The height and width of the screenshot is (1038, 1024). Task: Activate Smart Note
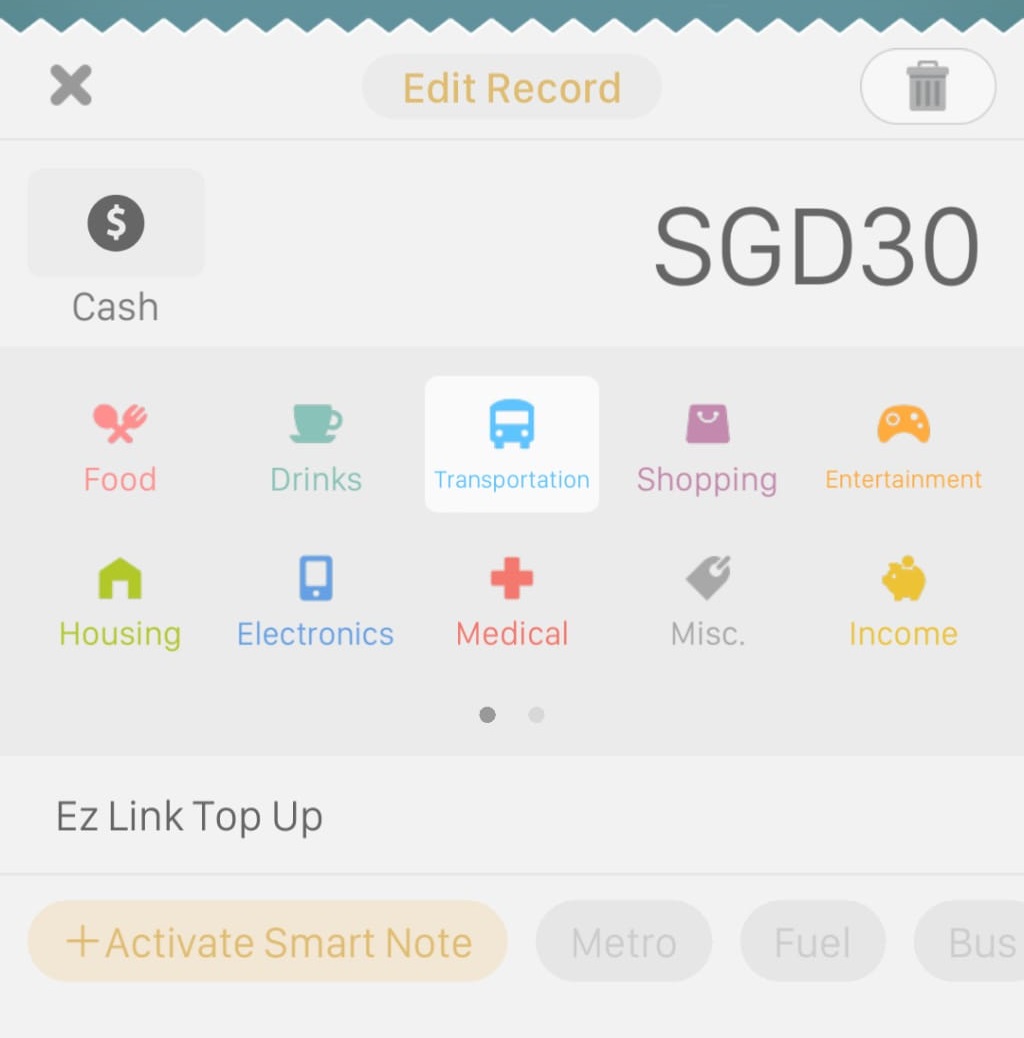click(267, 941)
